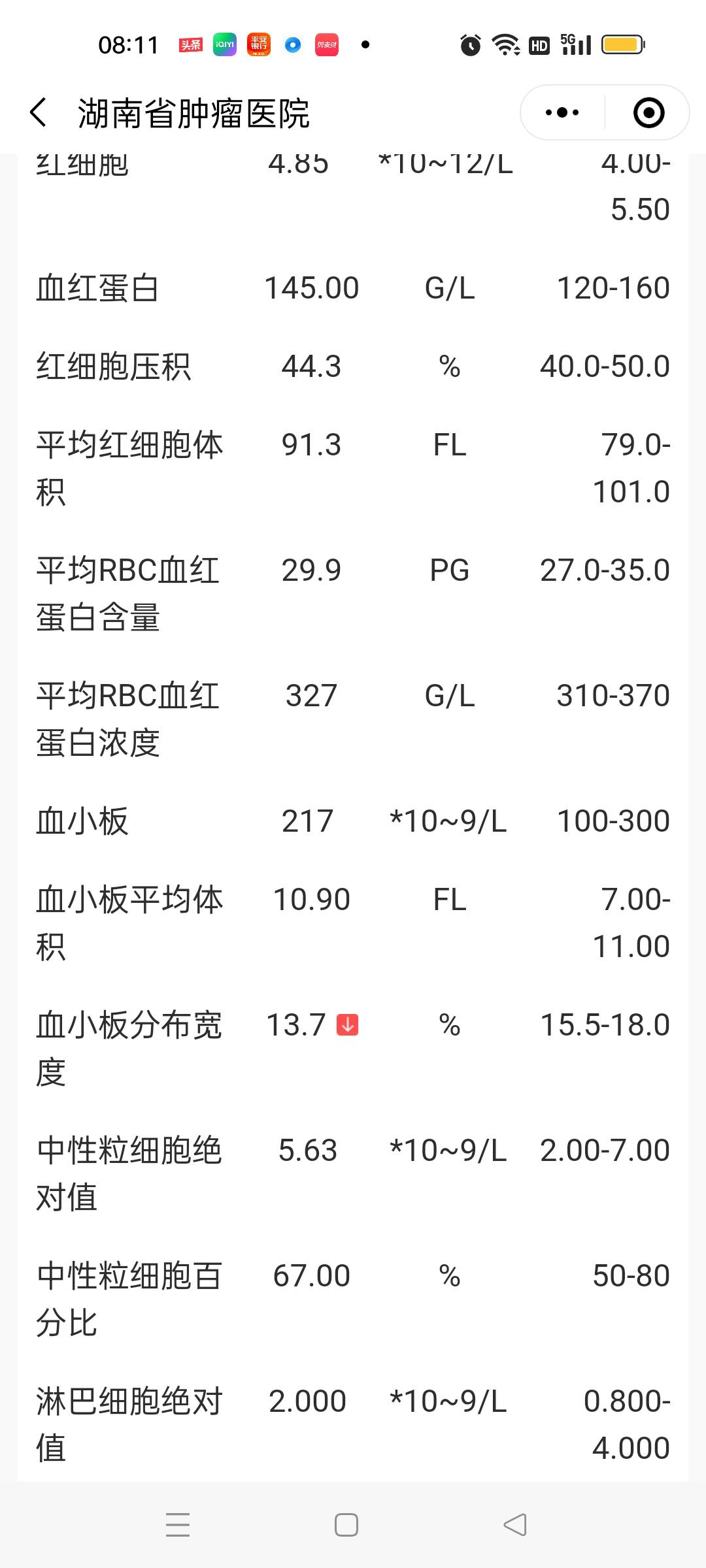Tap the home circle navigation button

(x=345, y=1524)
